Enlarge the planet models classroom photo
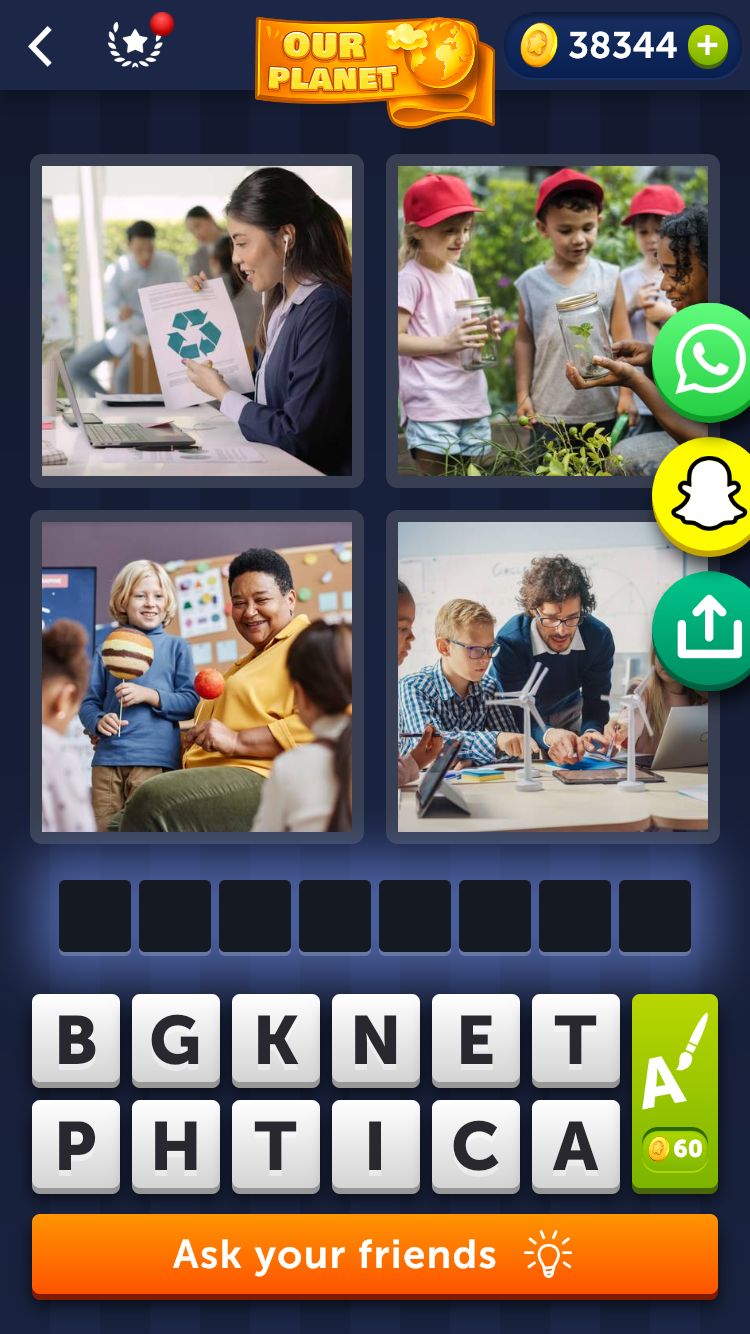Viewport: 750px width, 1334px height. (197, 676)
